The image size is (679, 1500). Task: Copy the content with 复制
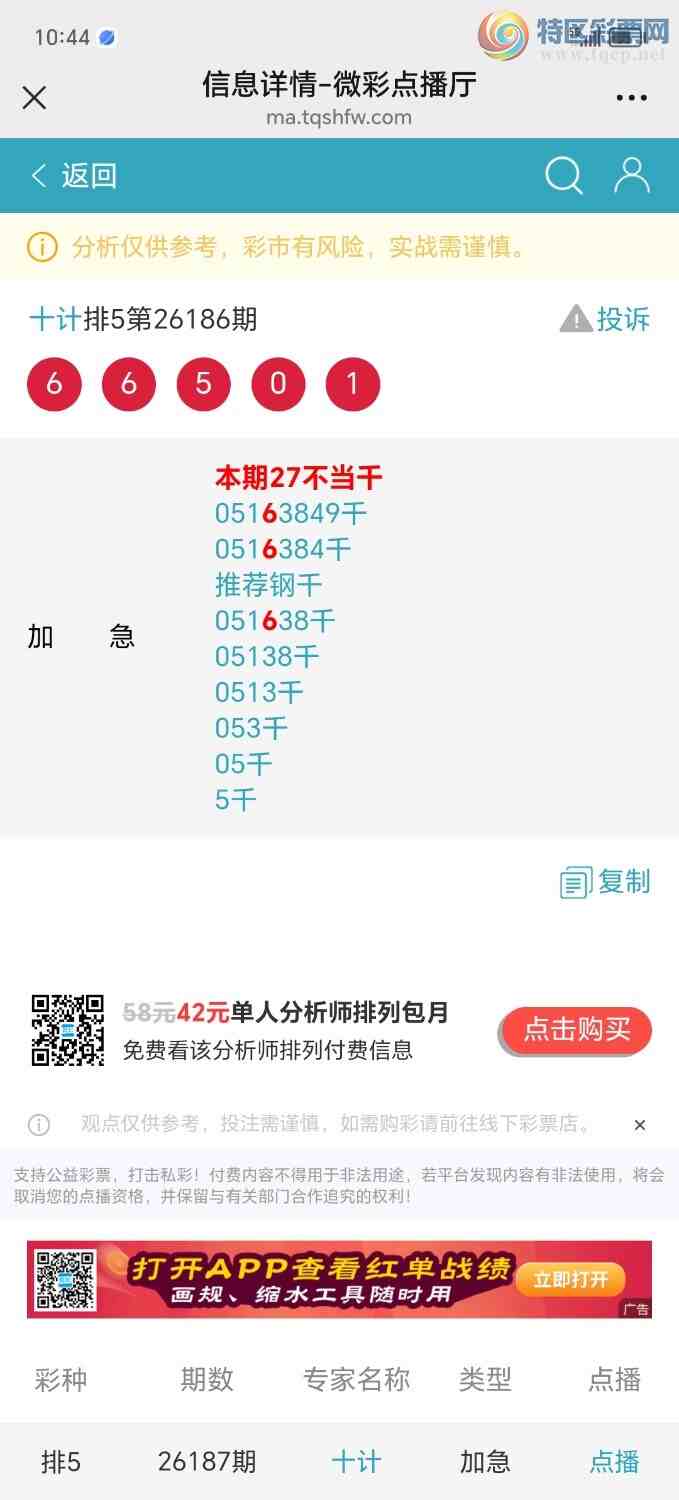[605, 882]
